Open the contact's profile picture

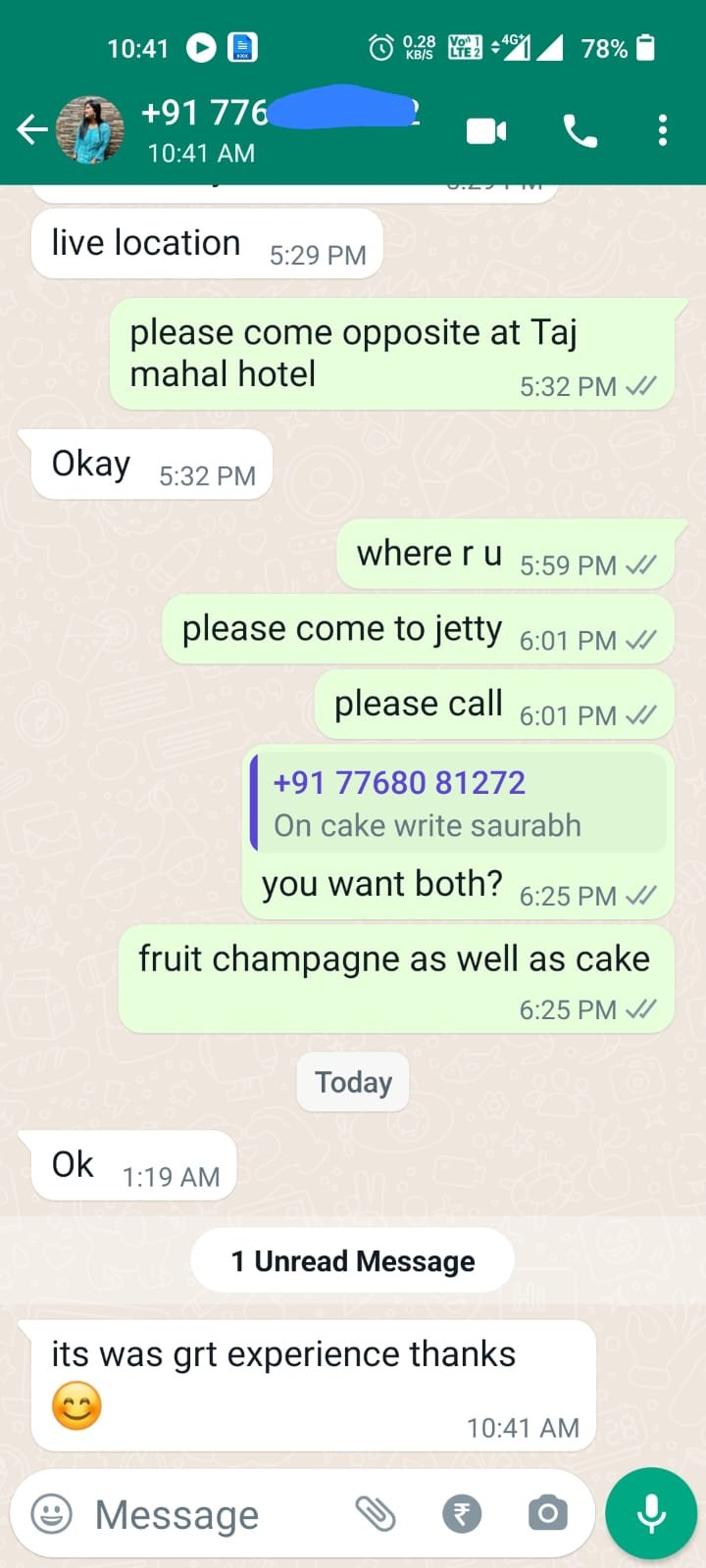[90, 129]
